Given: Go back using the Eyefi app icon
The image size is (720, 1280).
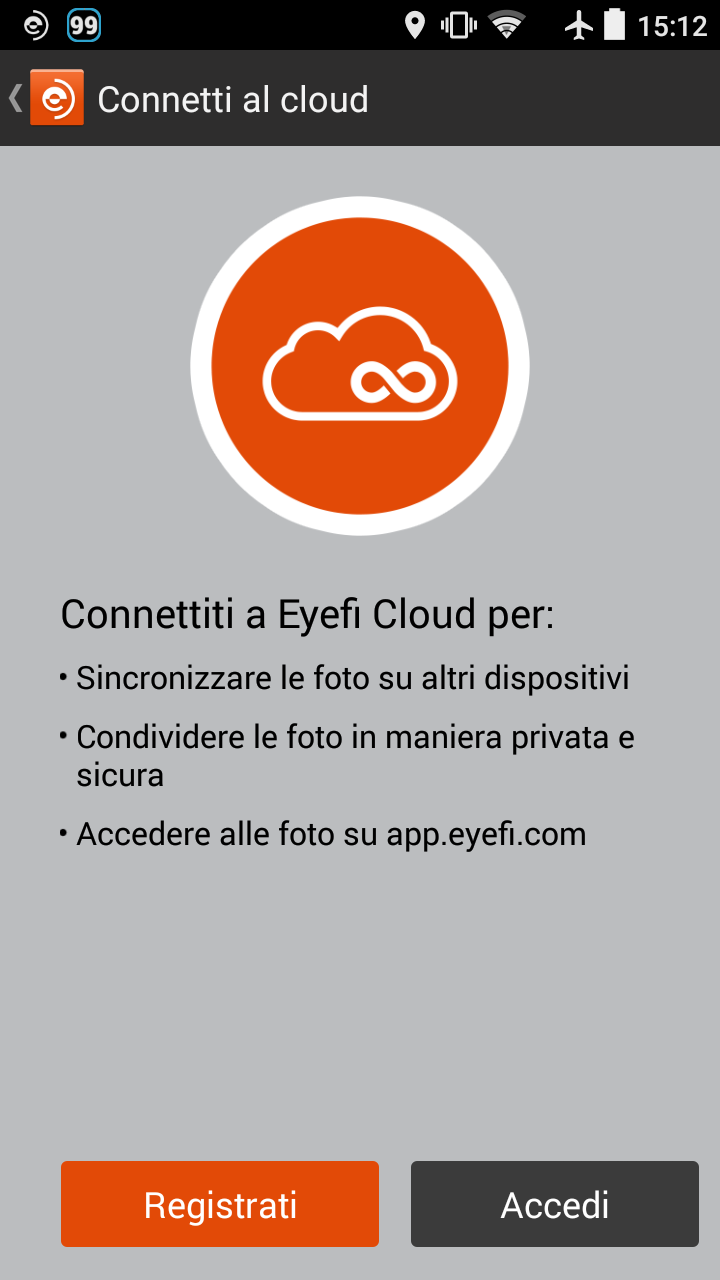Looking at the screenshot, I should [x=57, y=98].
